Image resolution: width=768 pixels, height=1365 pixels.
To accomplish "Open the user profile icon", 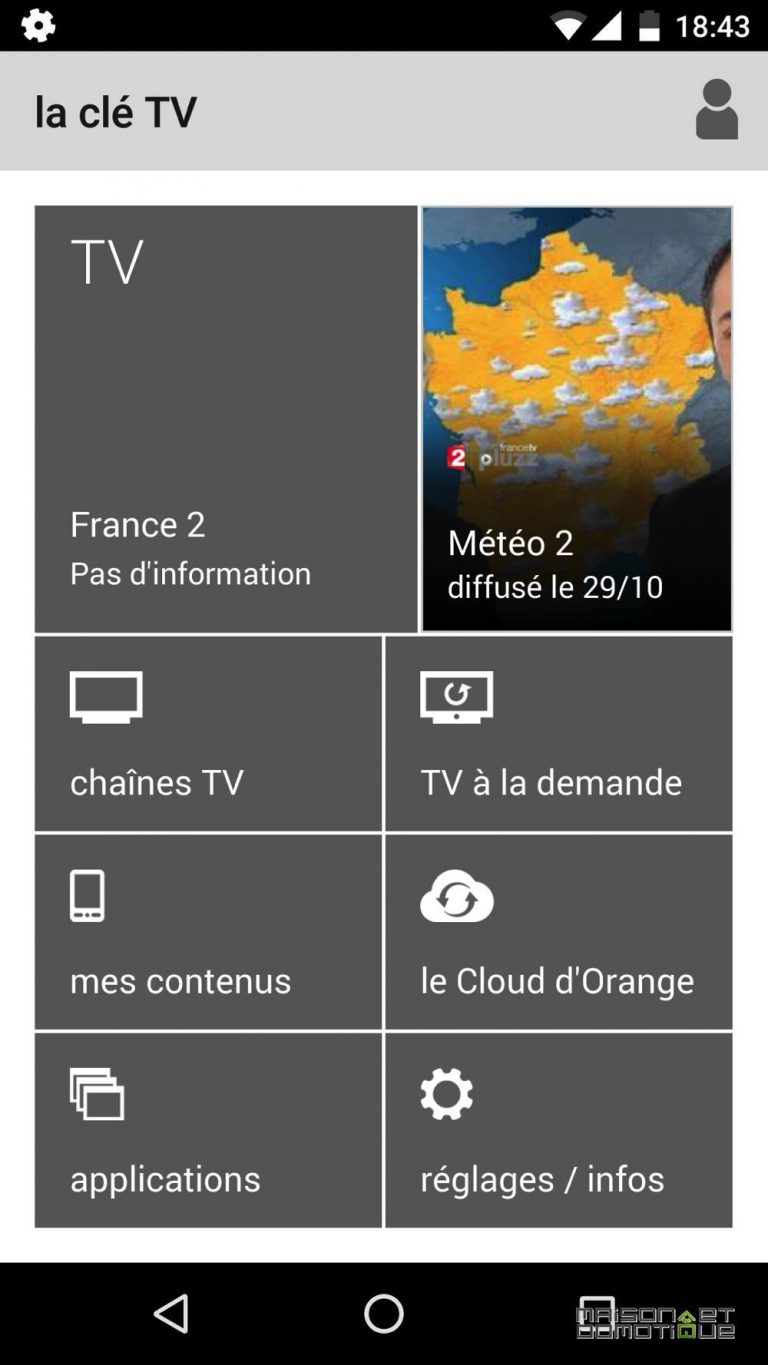I will point(716,110).
